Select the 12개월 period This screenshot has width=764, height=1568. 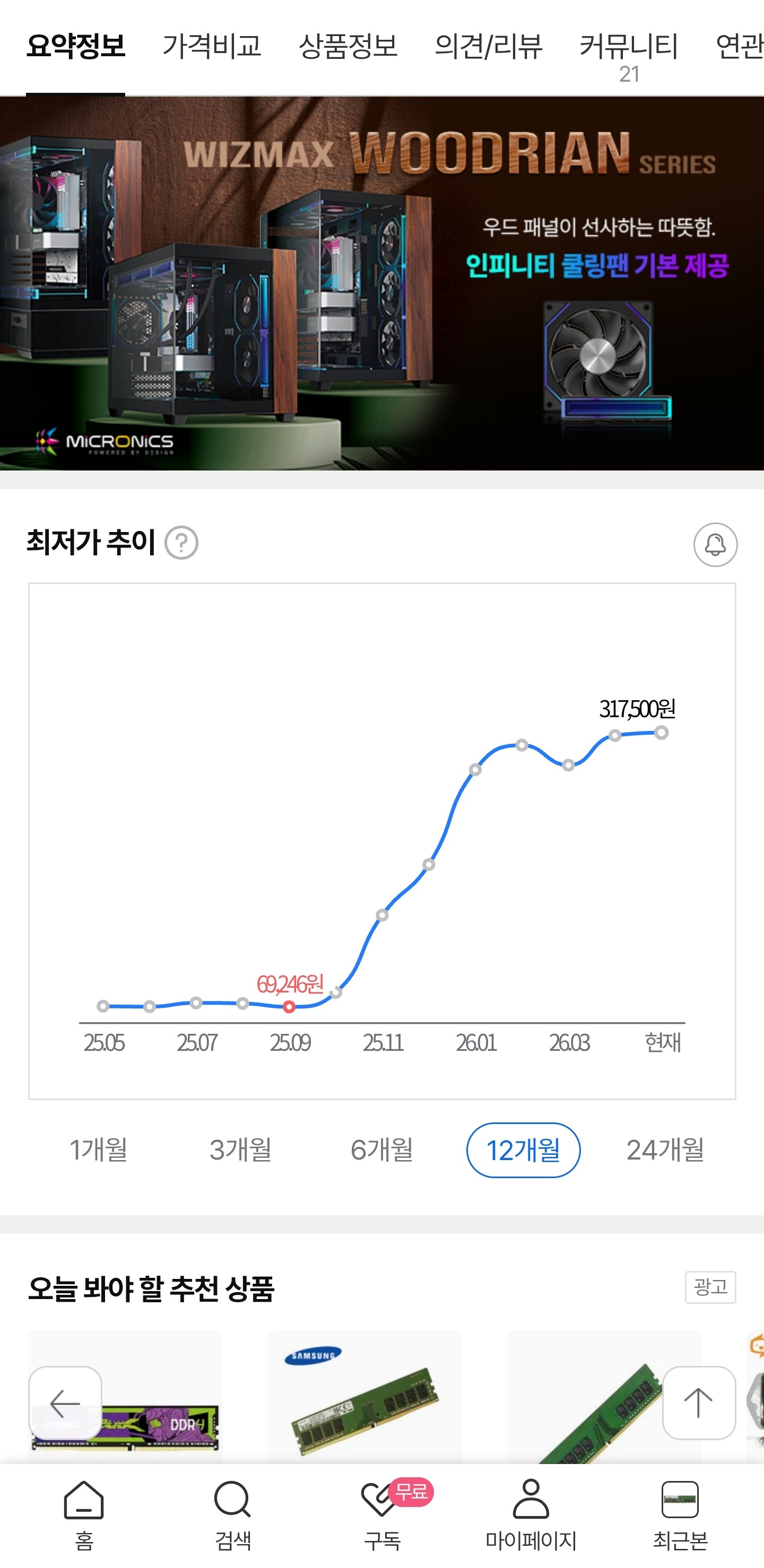pyautogui.click(x=524, y=1150)
